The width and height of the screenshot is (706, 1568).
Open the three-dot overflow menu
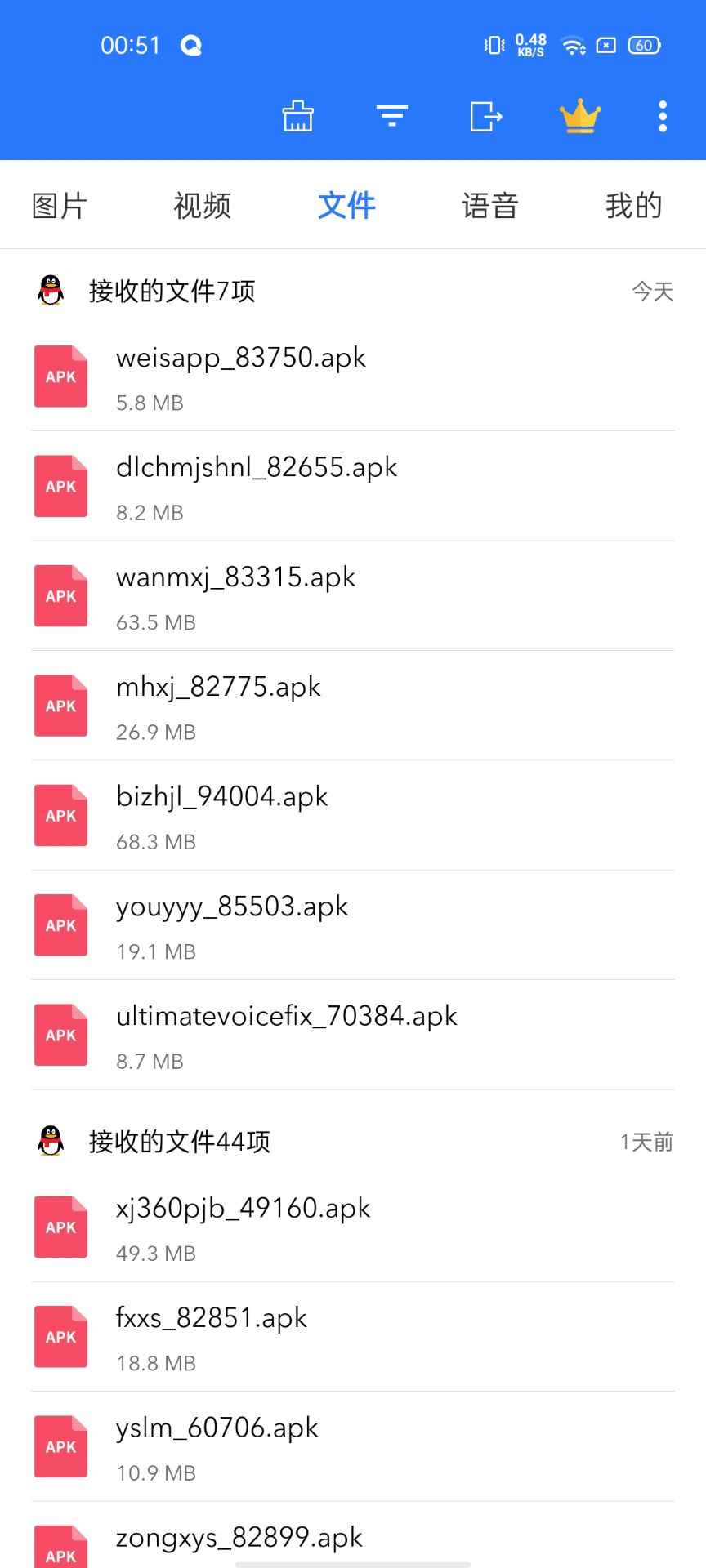663,116
